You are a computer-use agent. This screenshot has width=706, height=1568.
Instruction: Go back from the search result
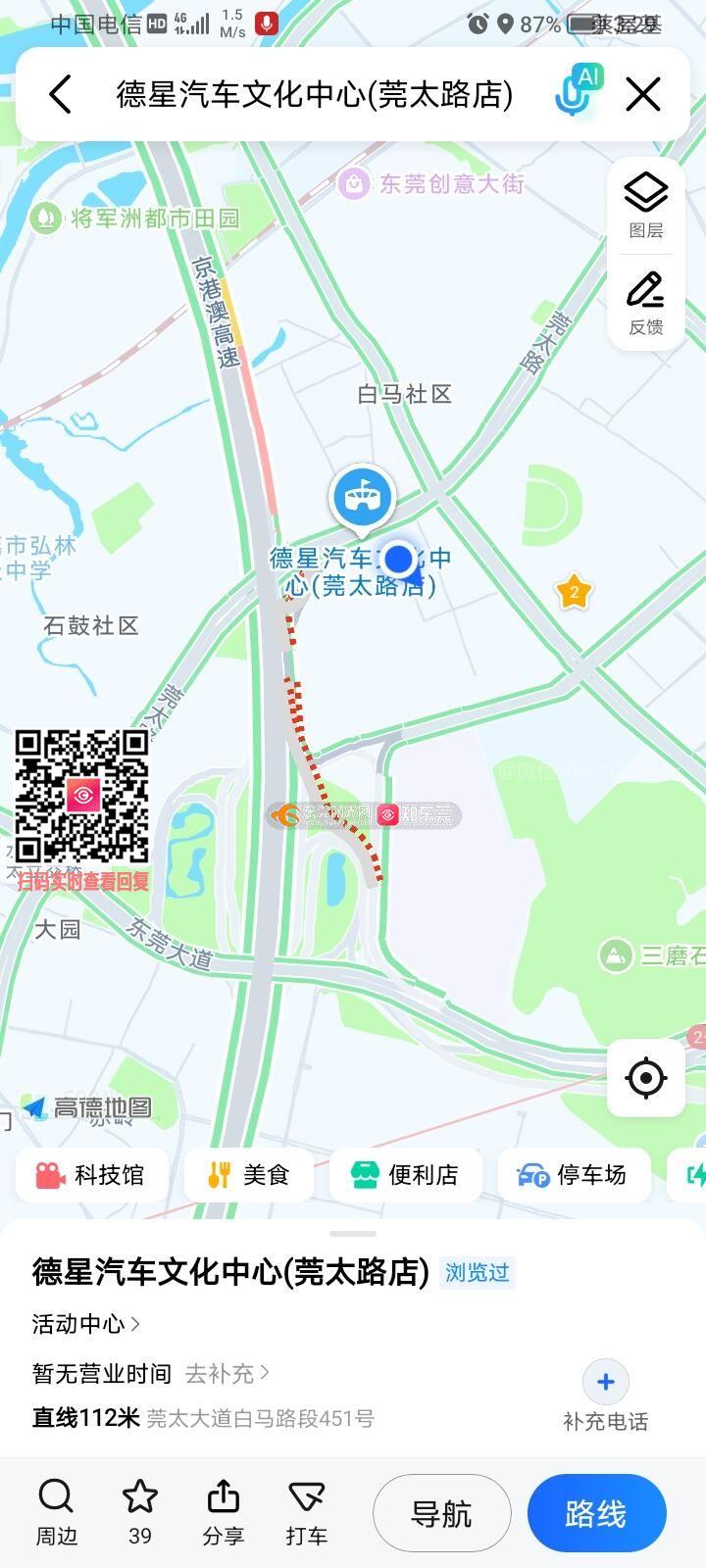[x=60, y=95]
